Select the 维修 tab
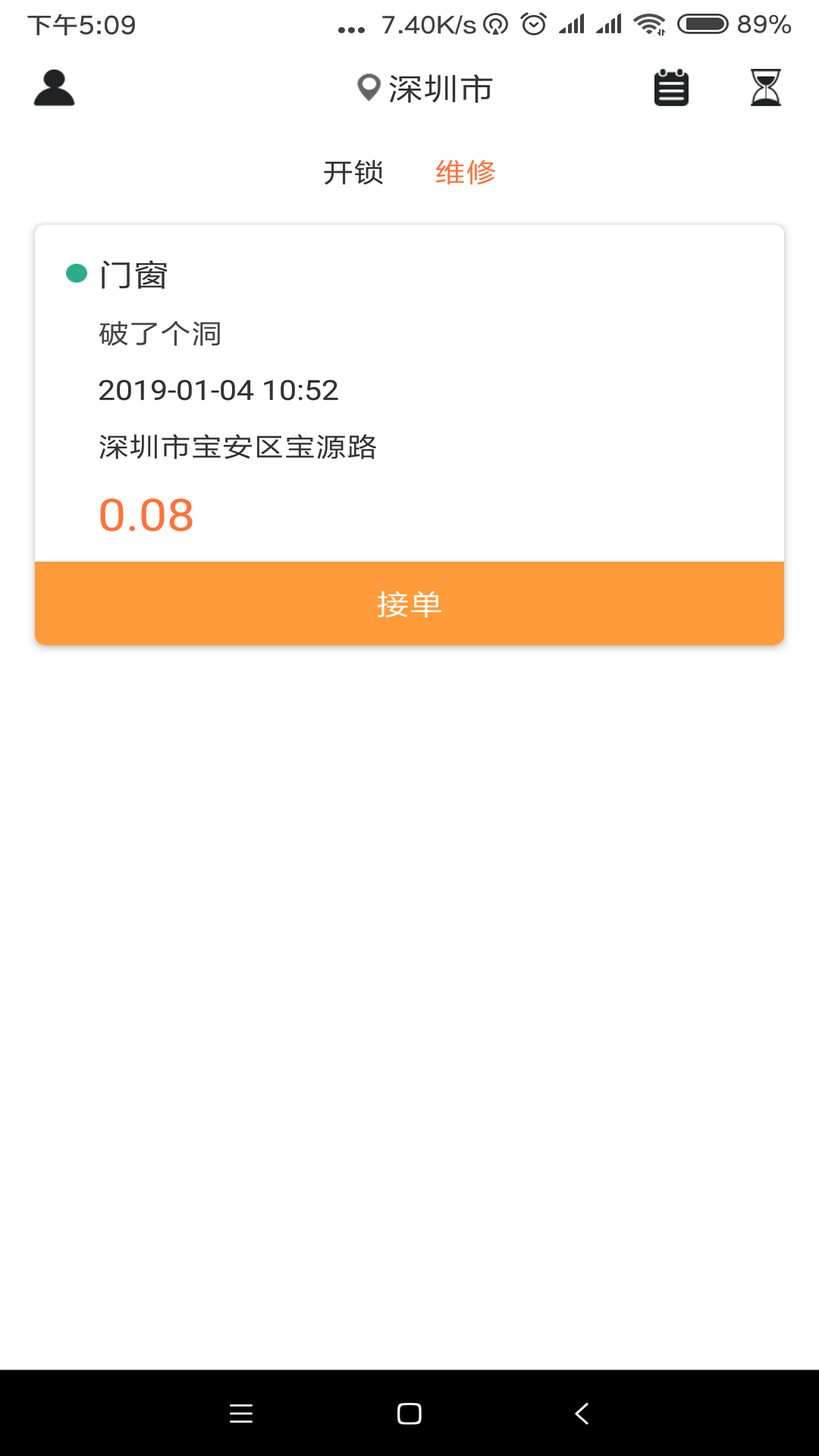Image resolution: width=819 pixels, height=1456 pixels. (465, 173)
